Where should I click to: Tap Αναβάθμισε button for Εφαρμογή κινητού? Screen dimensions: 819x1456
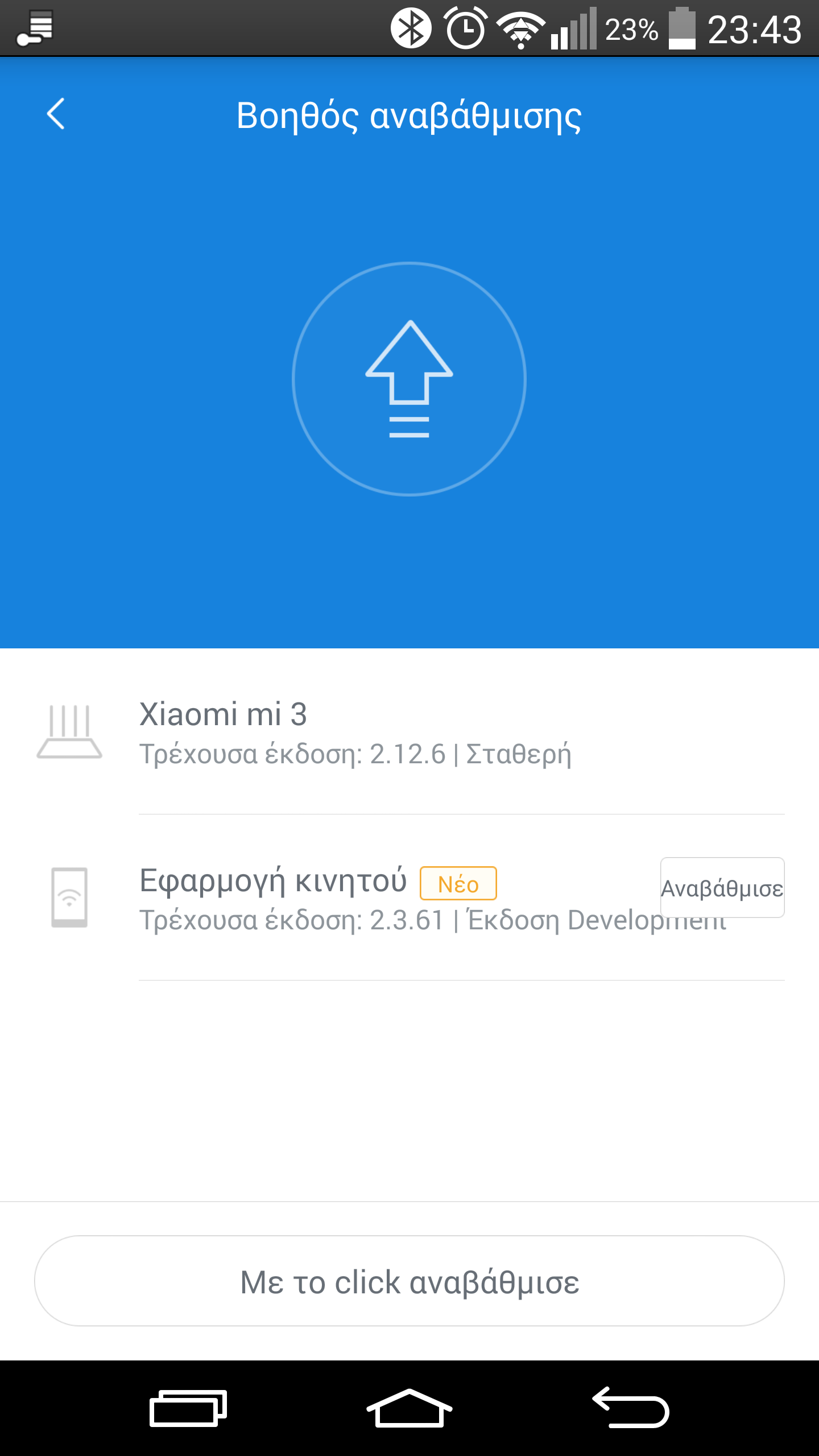coord(722,887)
